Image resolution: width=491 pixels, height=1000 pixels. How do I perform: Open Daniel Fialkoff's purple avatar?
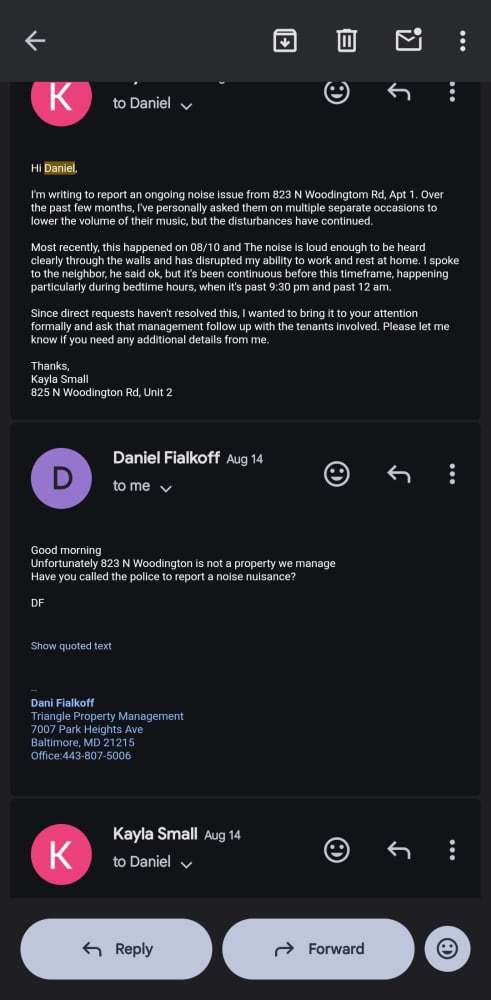pyautogui.click(x=61, y=478)
